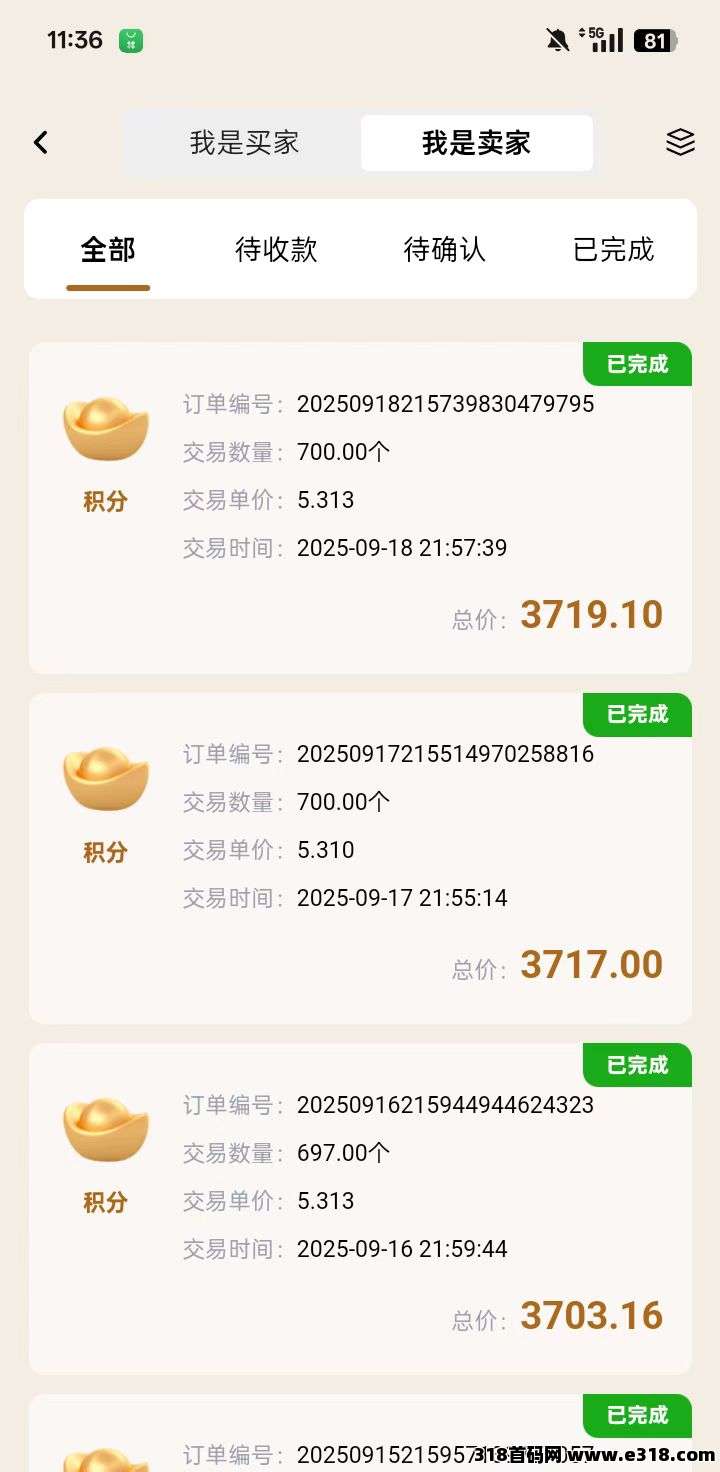Select the 我是卖家 segment
This screenshot has width=720, height=1472.
point(476,143)
